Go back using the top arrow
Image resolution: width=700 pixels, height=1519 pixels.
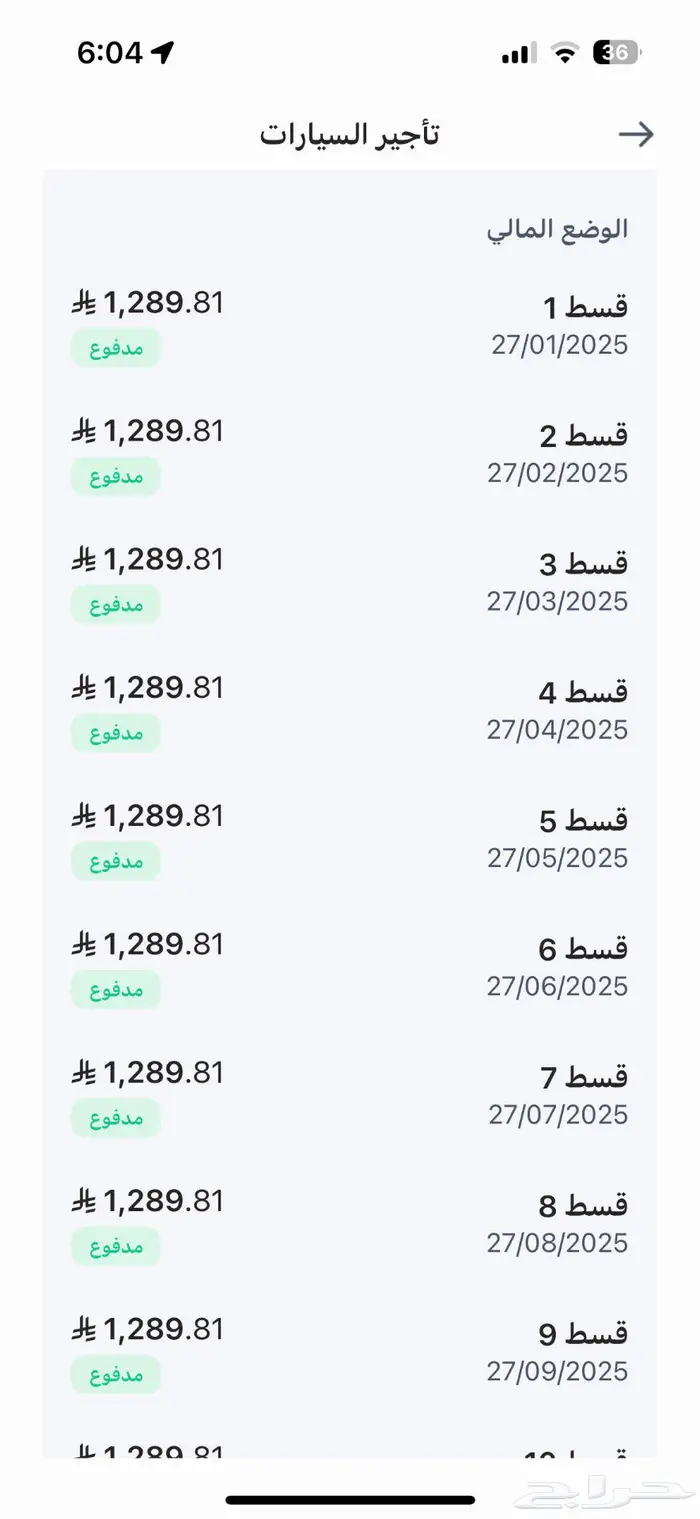pyautogui.click(x=636, y=134)
